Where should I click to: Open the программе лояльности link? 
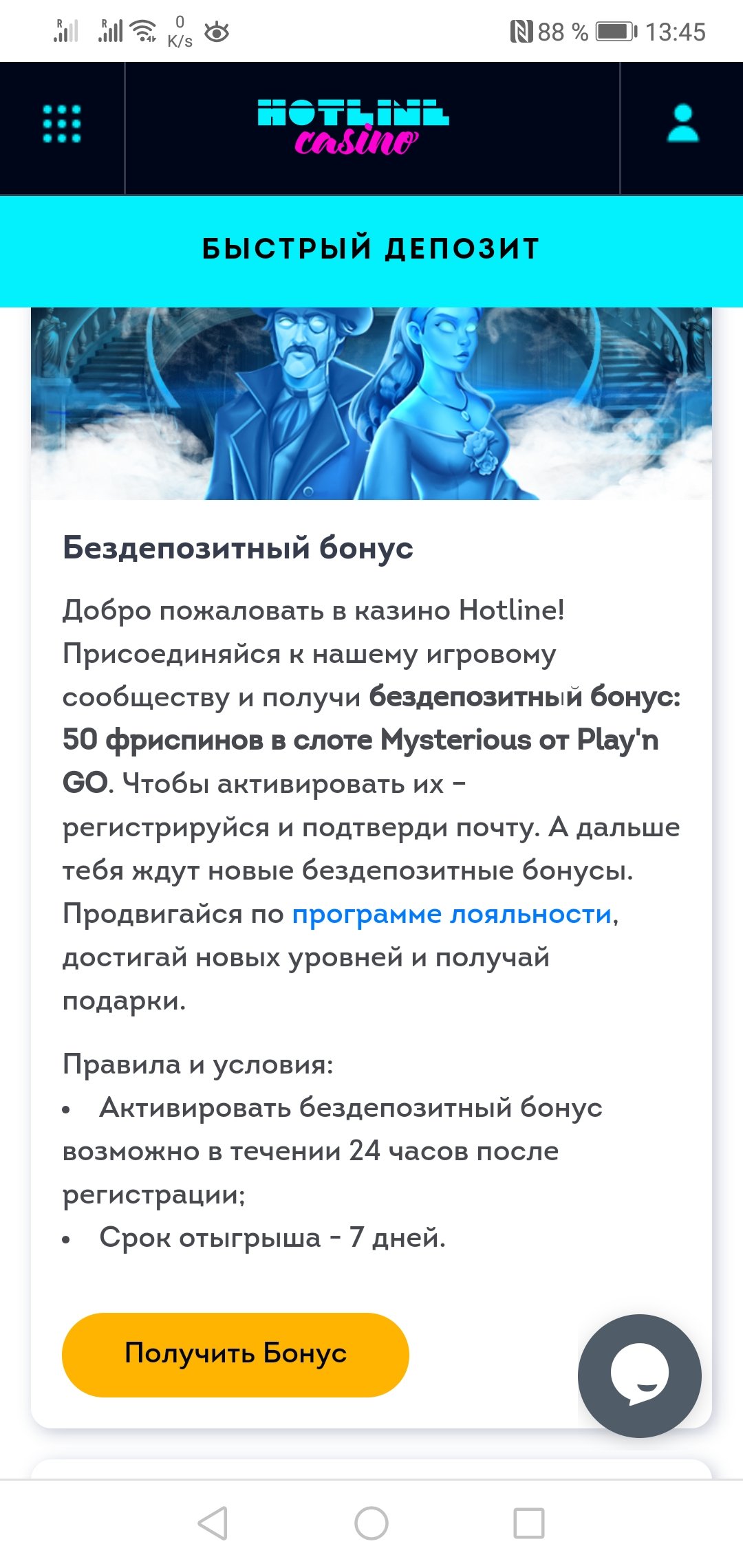coord(452,914)
